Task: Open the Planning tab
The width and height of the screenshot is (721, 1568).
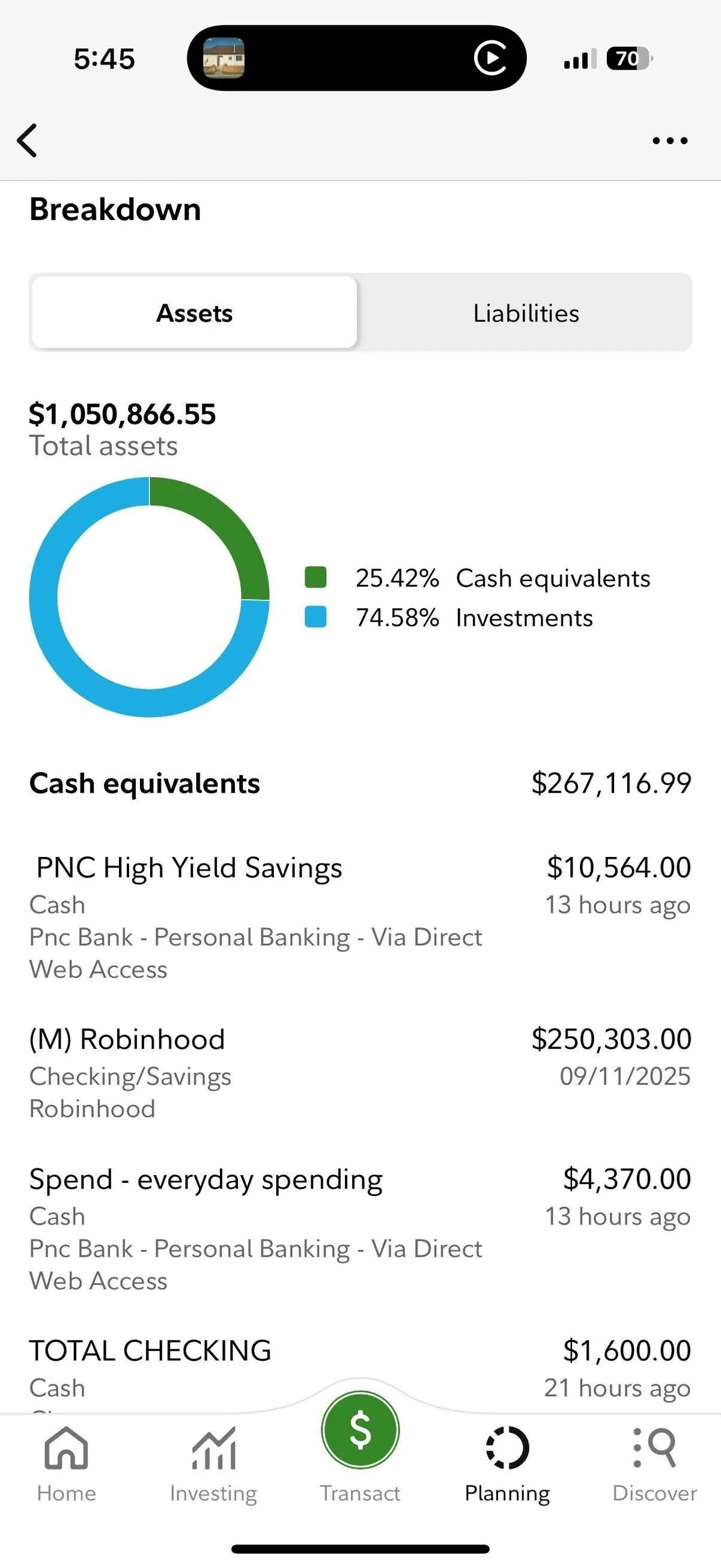Action: pos(507,1463)
